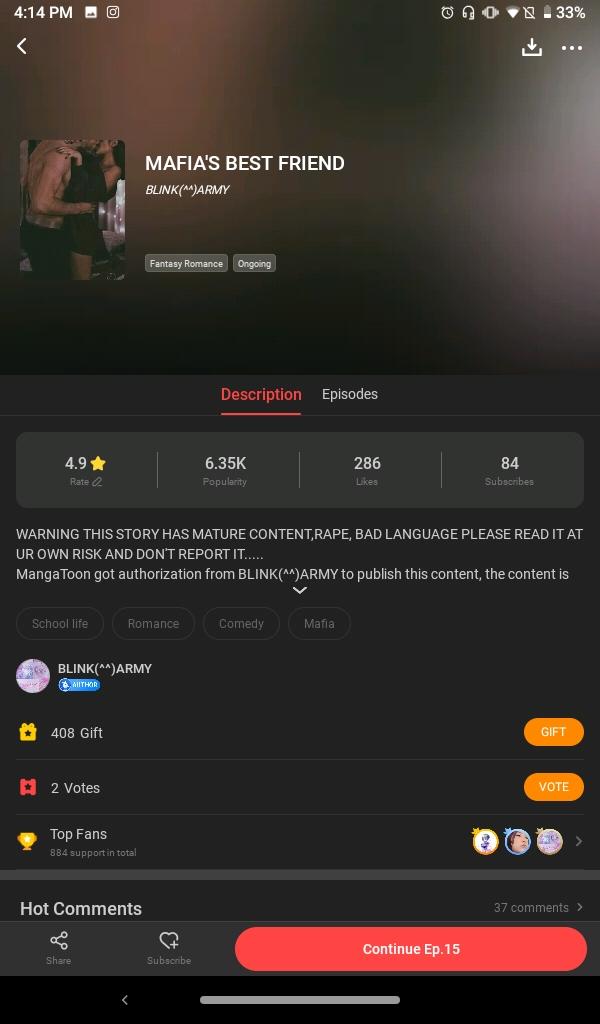Viewport: 600px width, 1024px height.
Task: Open the Romance tag
Action: tap(153, 623)
